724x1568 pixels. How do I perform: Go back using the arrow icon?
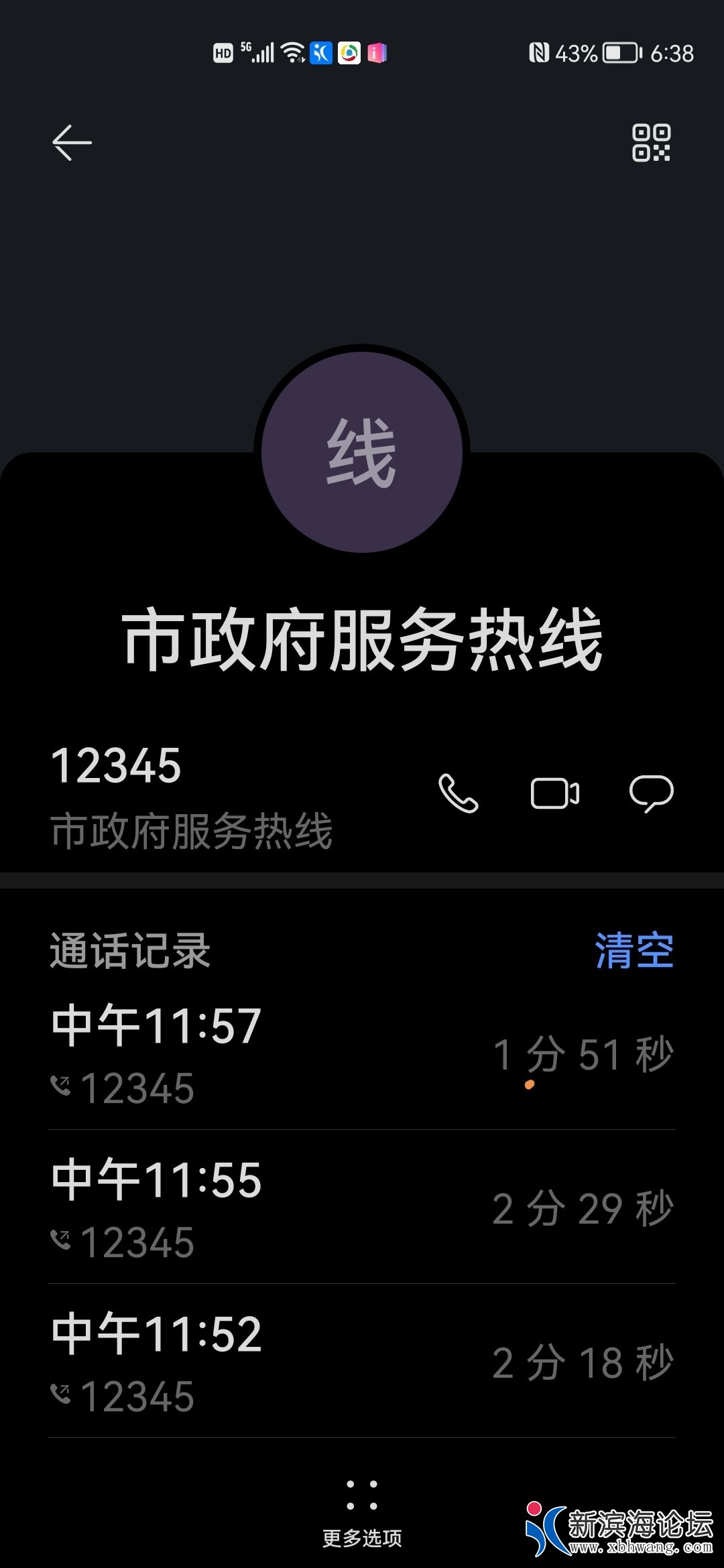click(72, 142)
